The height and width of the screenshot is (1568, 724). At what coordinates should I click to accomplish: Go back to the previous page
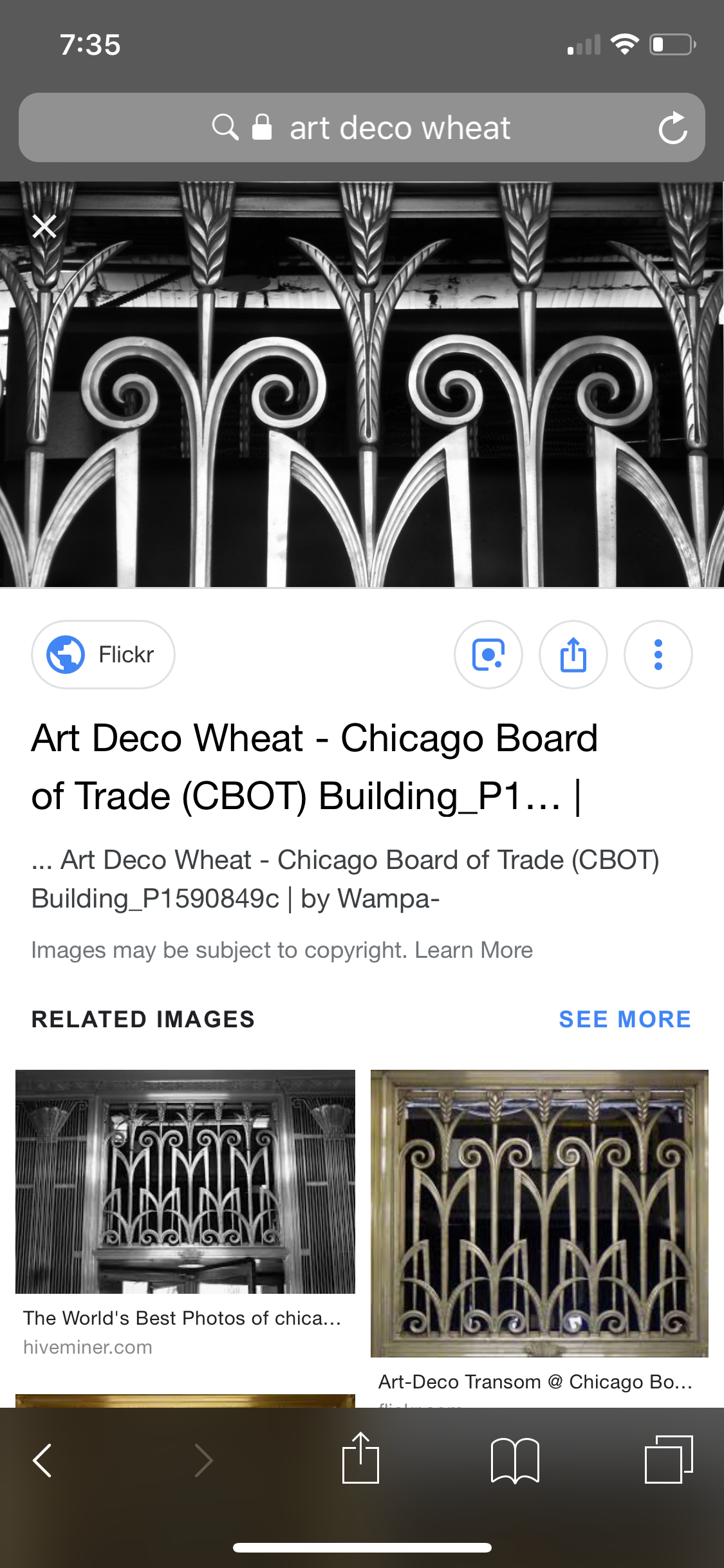pyautogui.click(x=42, y=1460)
